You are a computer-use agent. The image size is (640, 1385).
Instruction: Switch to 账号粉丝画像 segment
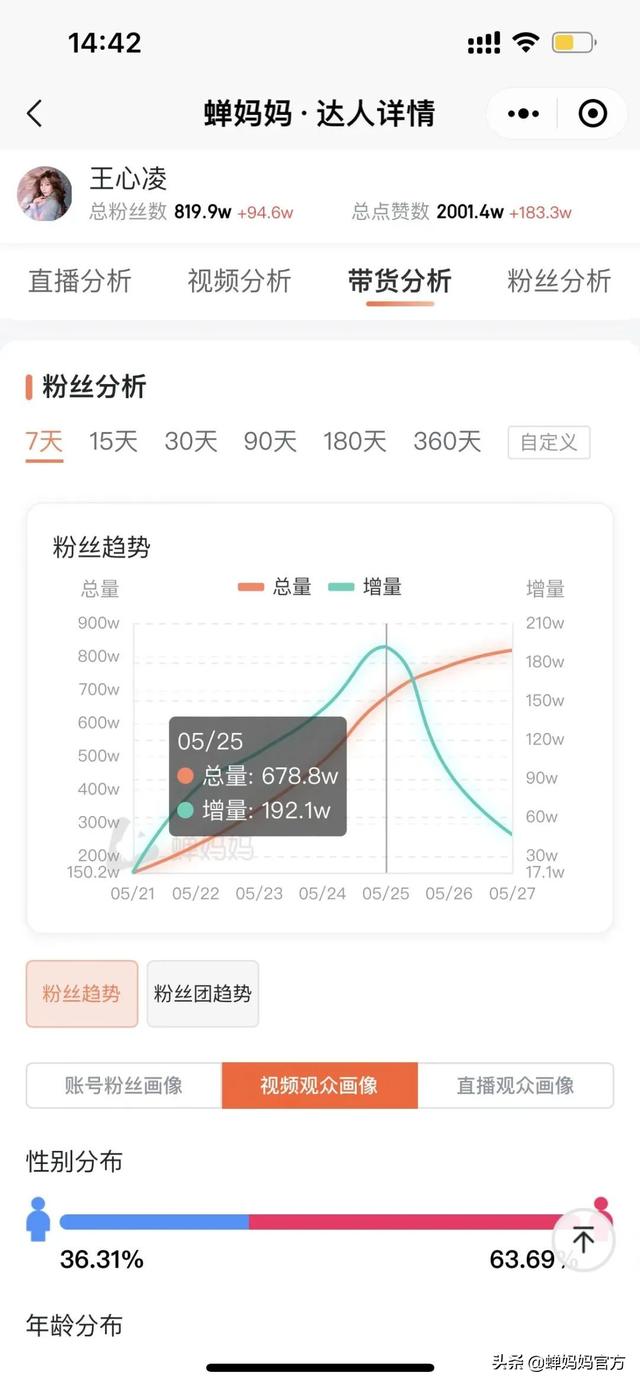(x=124, y=1085)
